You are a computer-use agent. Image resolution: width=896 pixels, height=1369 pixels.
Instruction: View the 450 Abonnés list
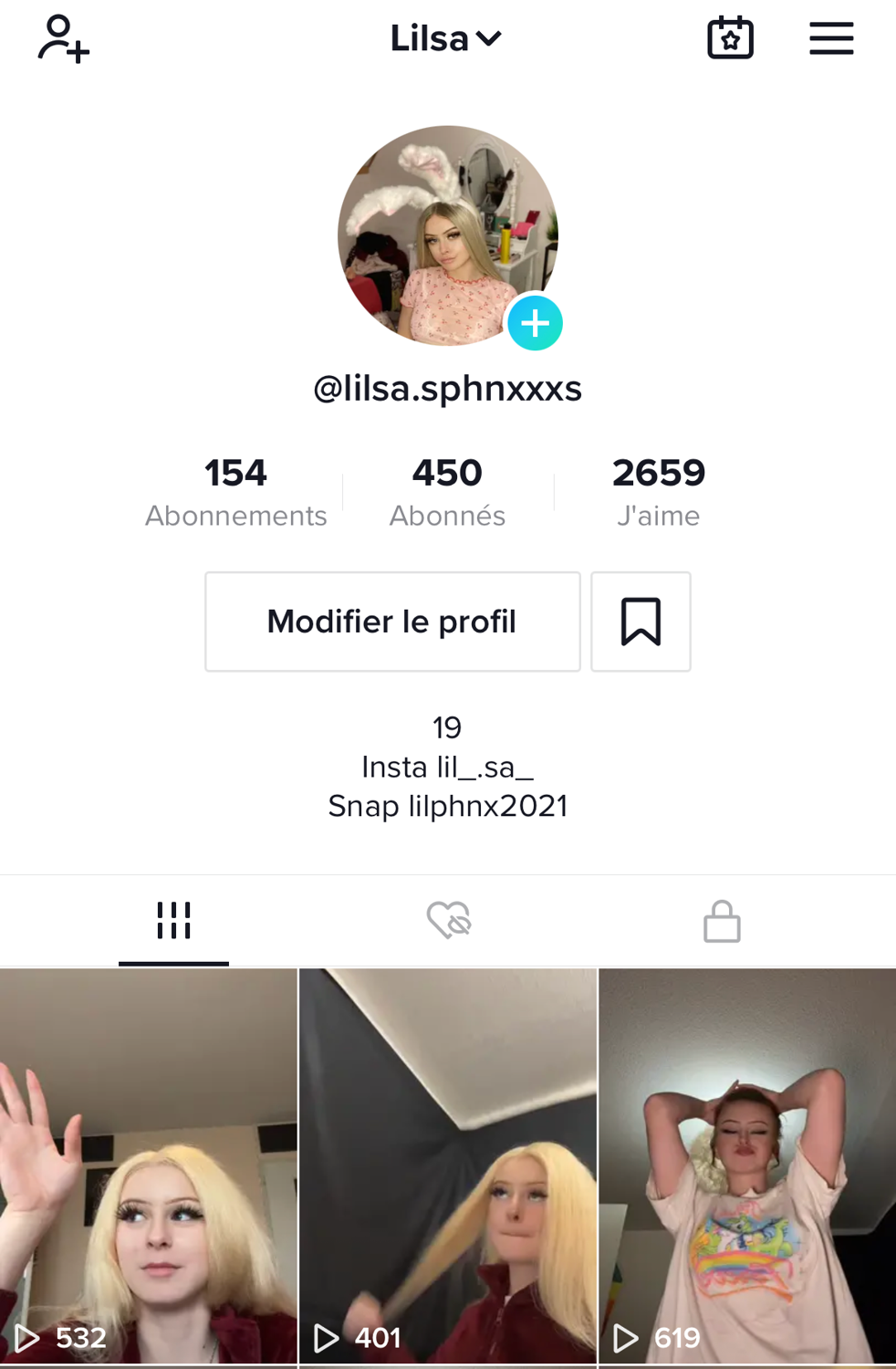447,492
